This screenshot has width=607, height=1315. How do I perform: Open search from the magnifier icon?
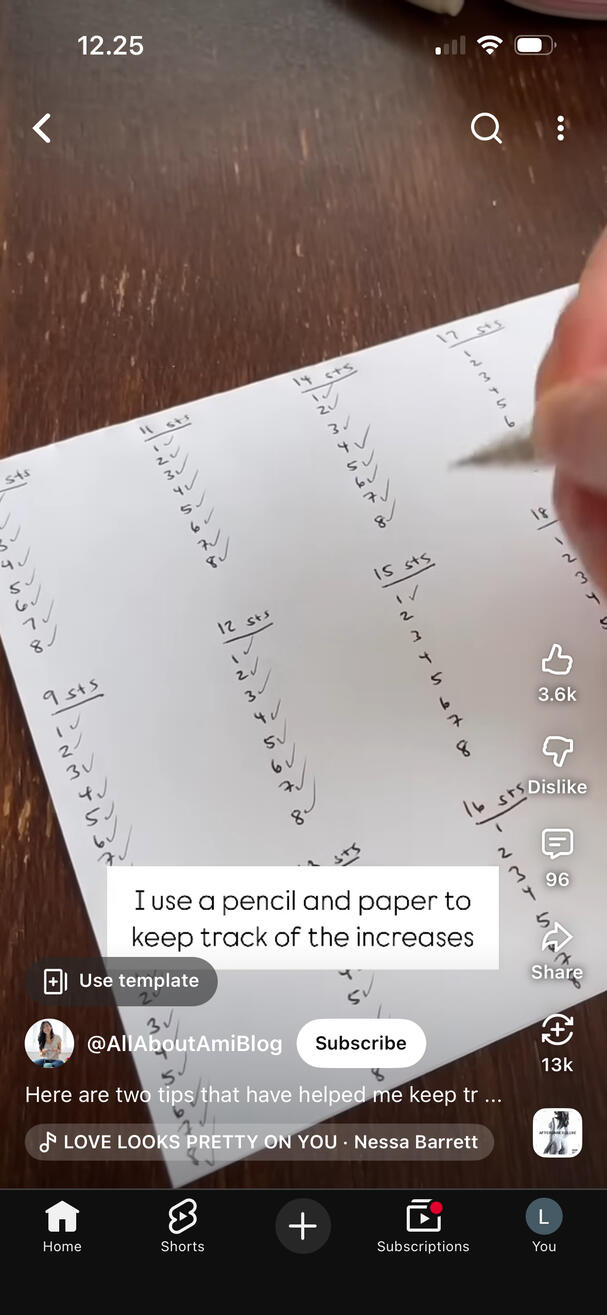coord(486,128)
